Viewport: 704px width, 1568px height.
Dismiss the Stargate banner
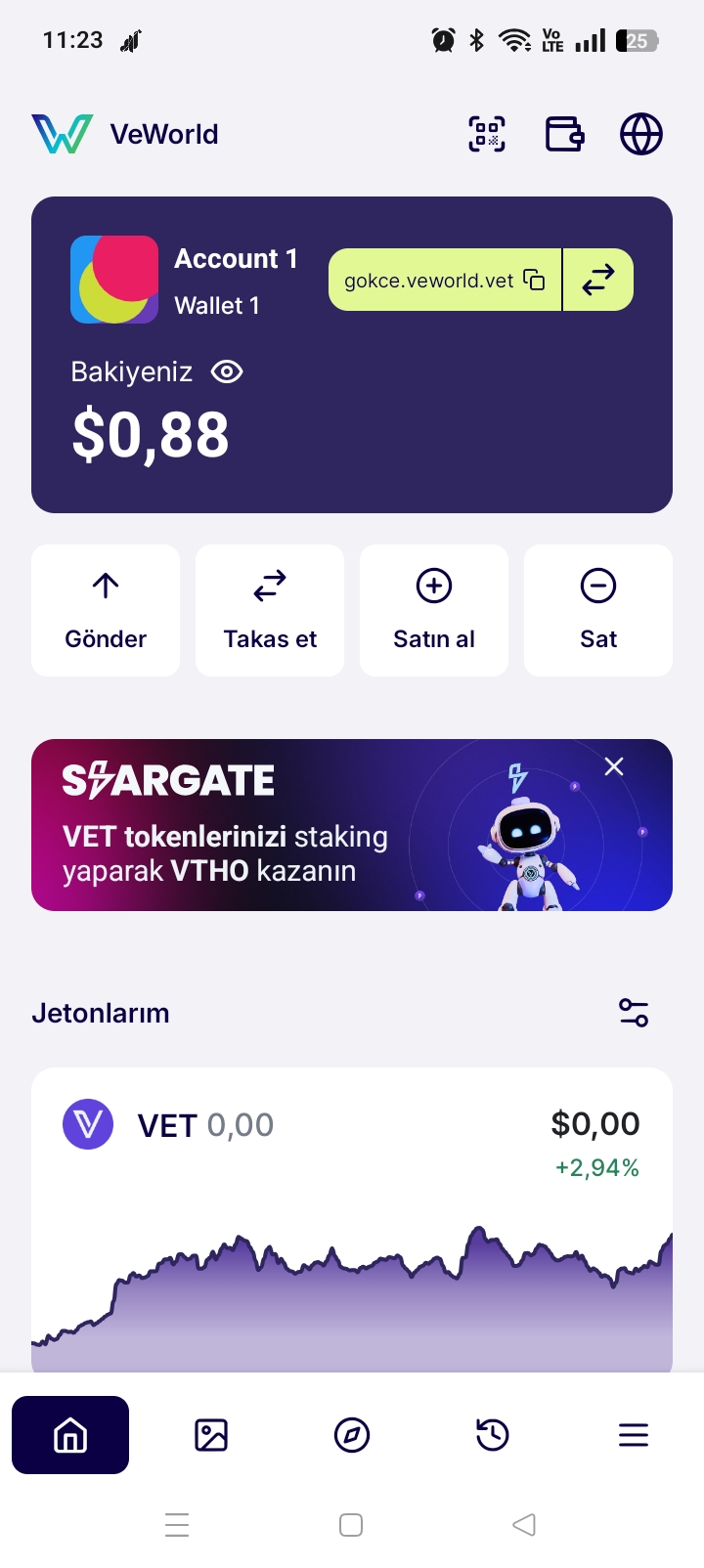[x=614, y=766]
